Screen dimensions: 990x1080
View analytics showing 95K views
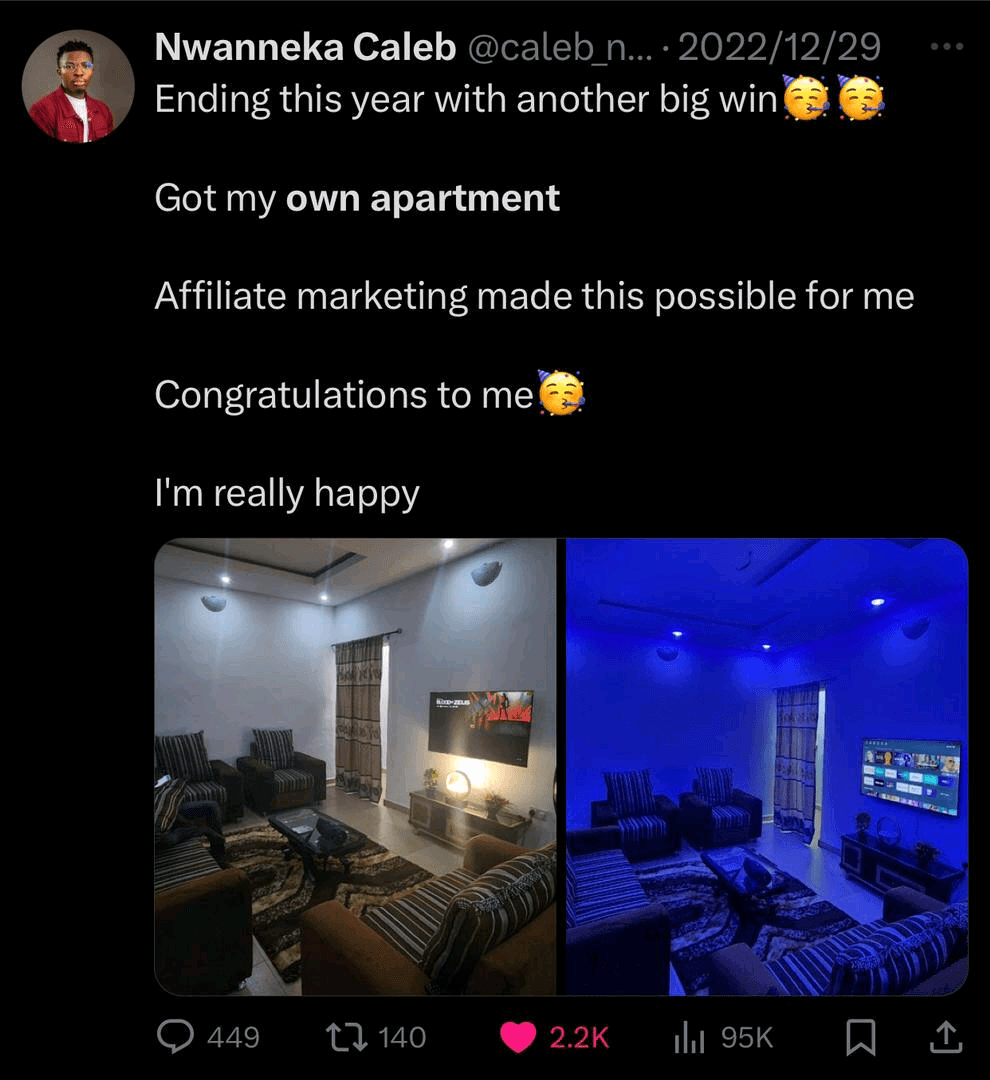coord(688,1037)
